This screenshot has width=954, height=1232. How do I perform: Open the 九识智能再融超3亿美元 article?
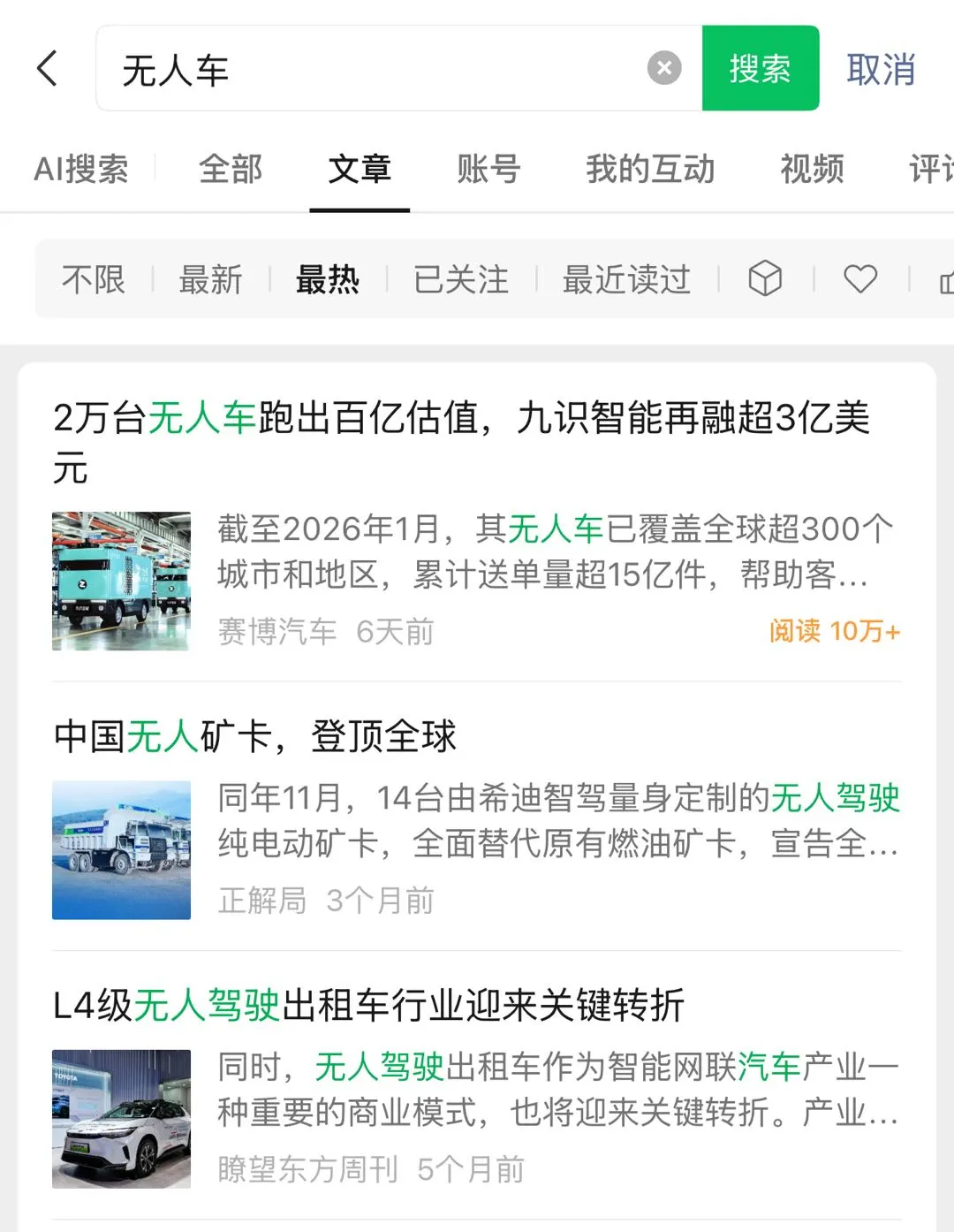461,440
